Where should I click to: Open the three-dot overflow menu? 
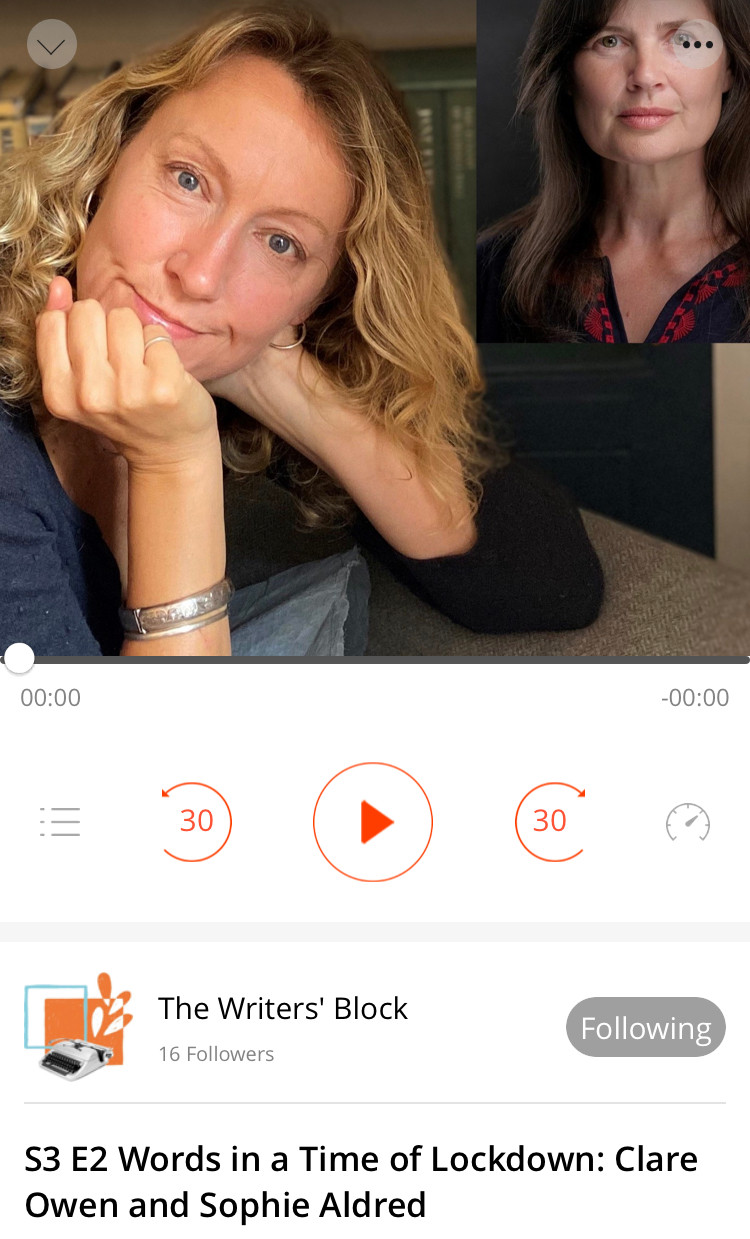[x=697, y=45]
